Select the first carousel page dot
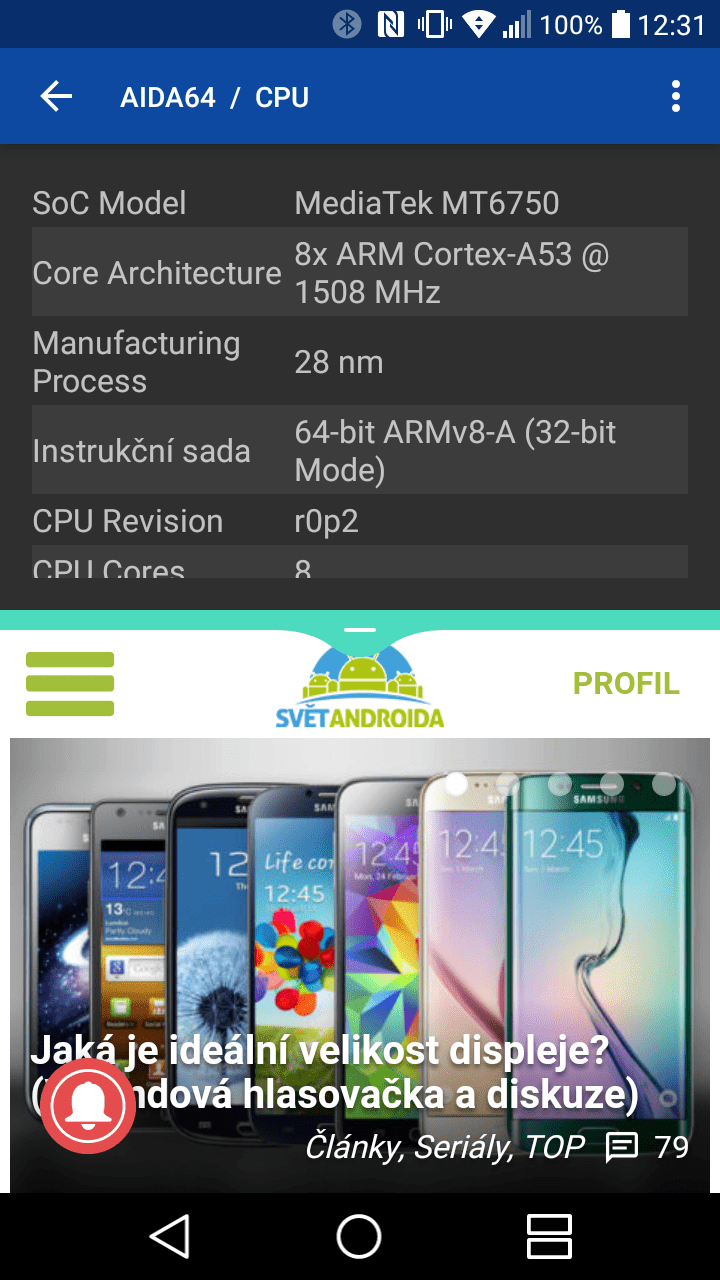Viewport: 720px width, 1280px height. (456, 784)
